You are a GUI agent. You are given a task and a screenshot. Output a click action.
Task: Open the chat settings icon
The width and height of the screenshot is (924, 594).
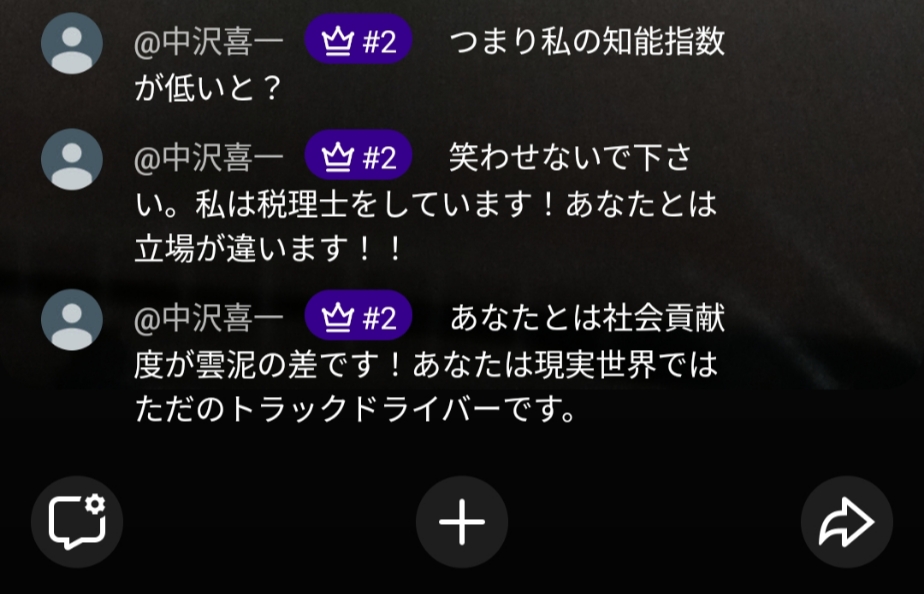(x=77, y=522)
